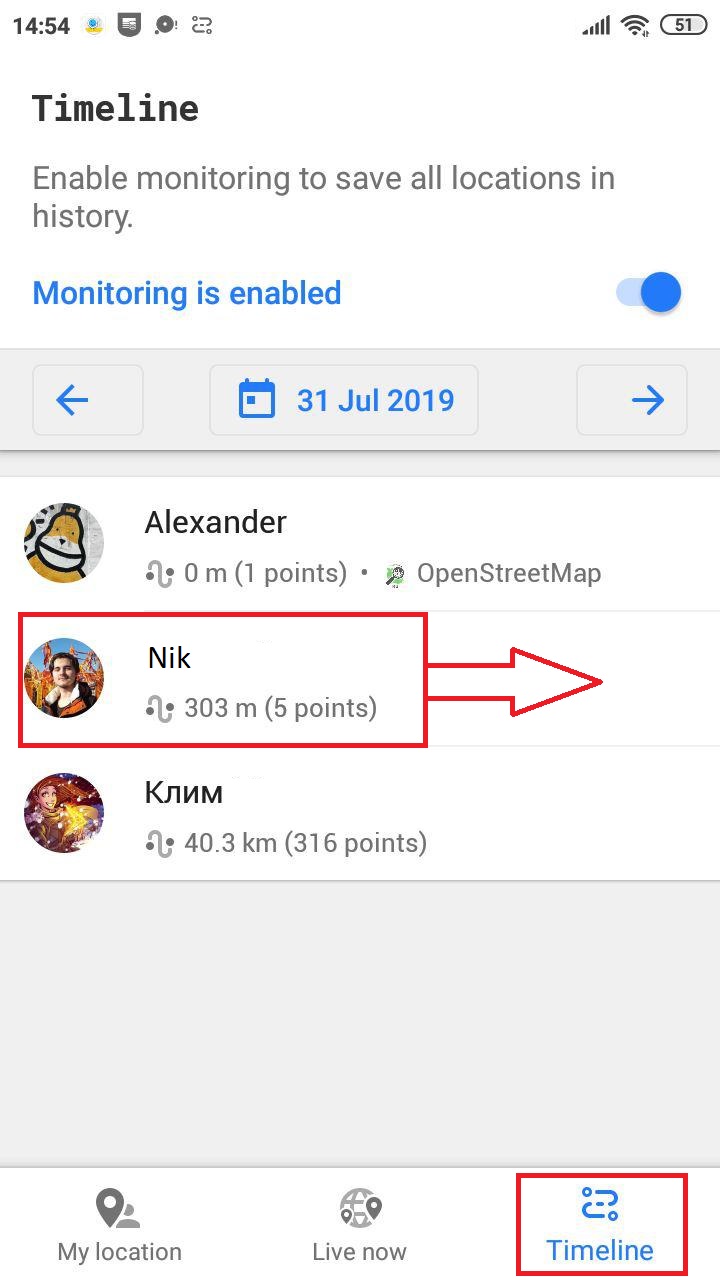The width and height of the screenshot is (720, 1280).
Task: Select the Timeline tab
Action: click(x=600, y=1226)
